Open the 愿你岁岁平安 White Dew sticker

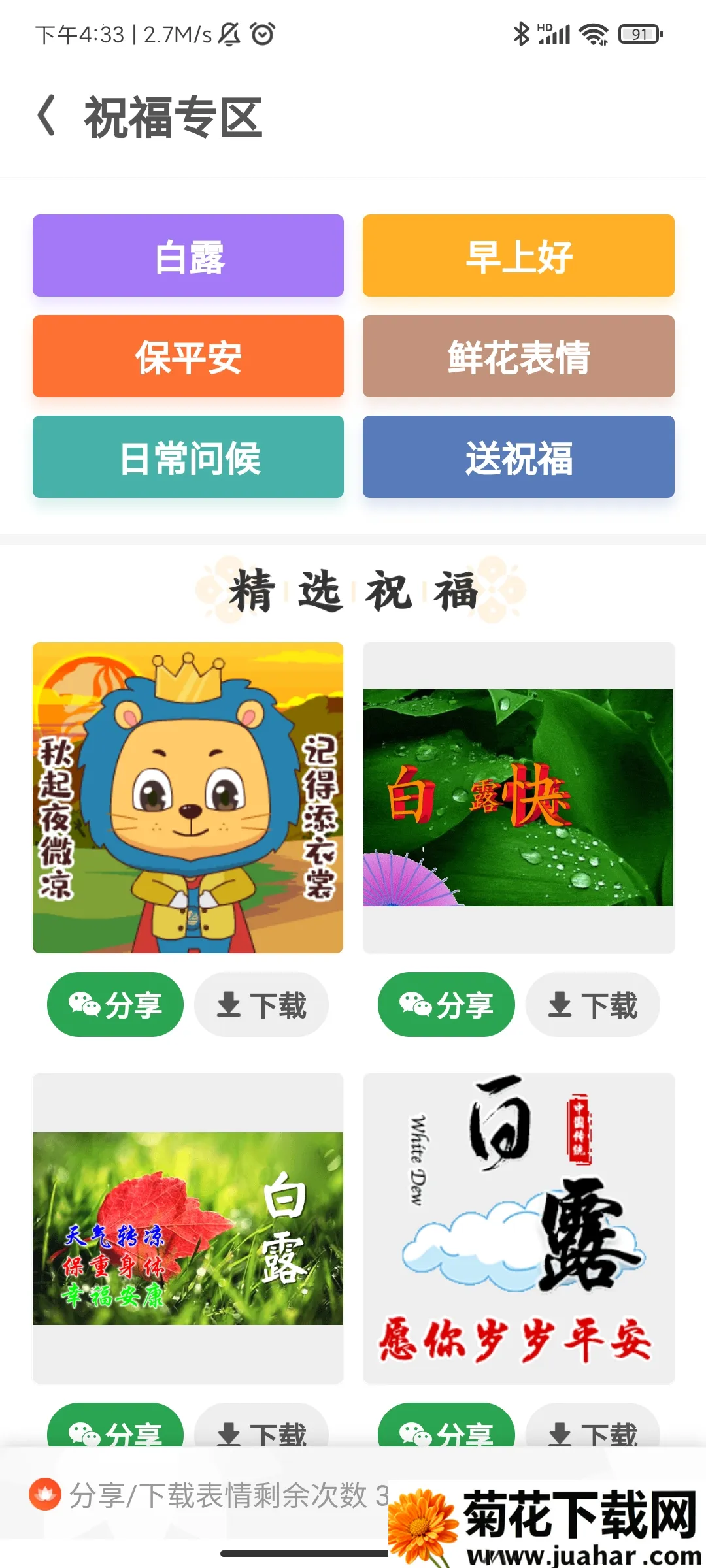click(x=518, y=1228)
